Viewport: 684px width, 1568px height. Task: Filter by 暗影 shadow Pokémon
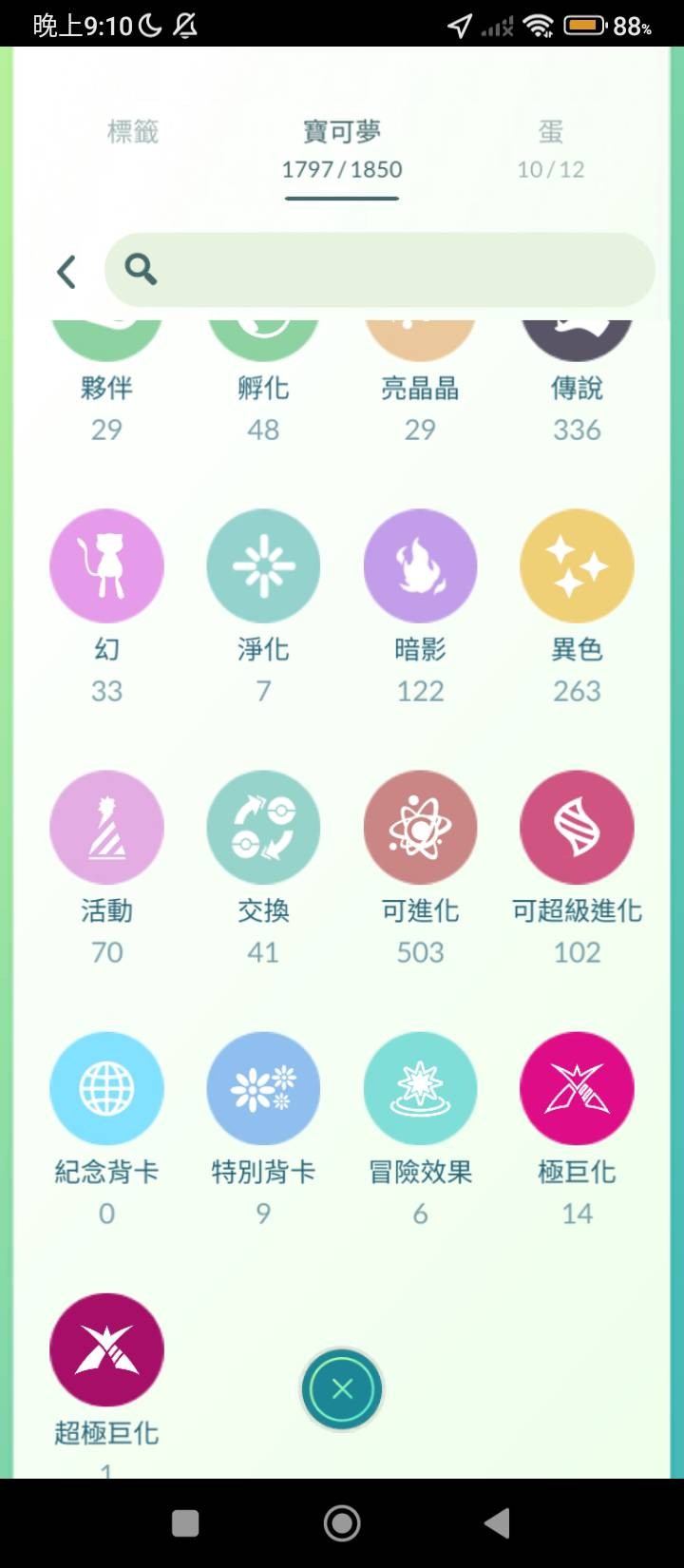pos(420,566)
